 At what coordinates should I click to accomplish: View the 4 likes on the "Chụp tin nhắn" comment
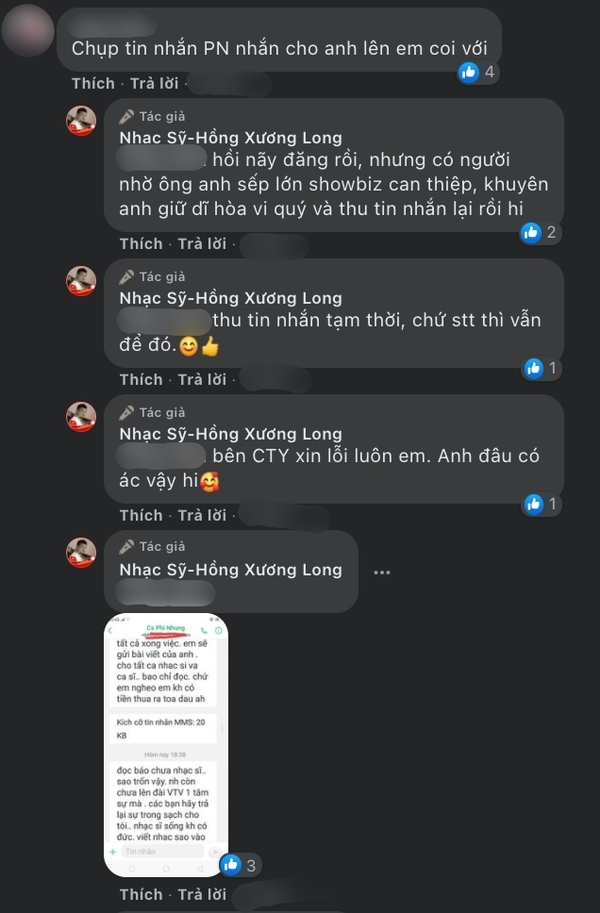coord(476,72)
